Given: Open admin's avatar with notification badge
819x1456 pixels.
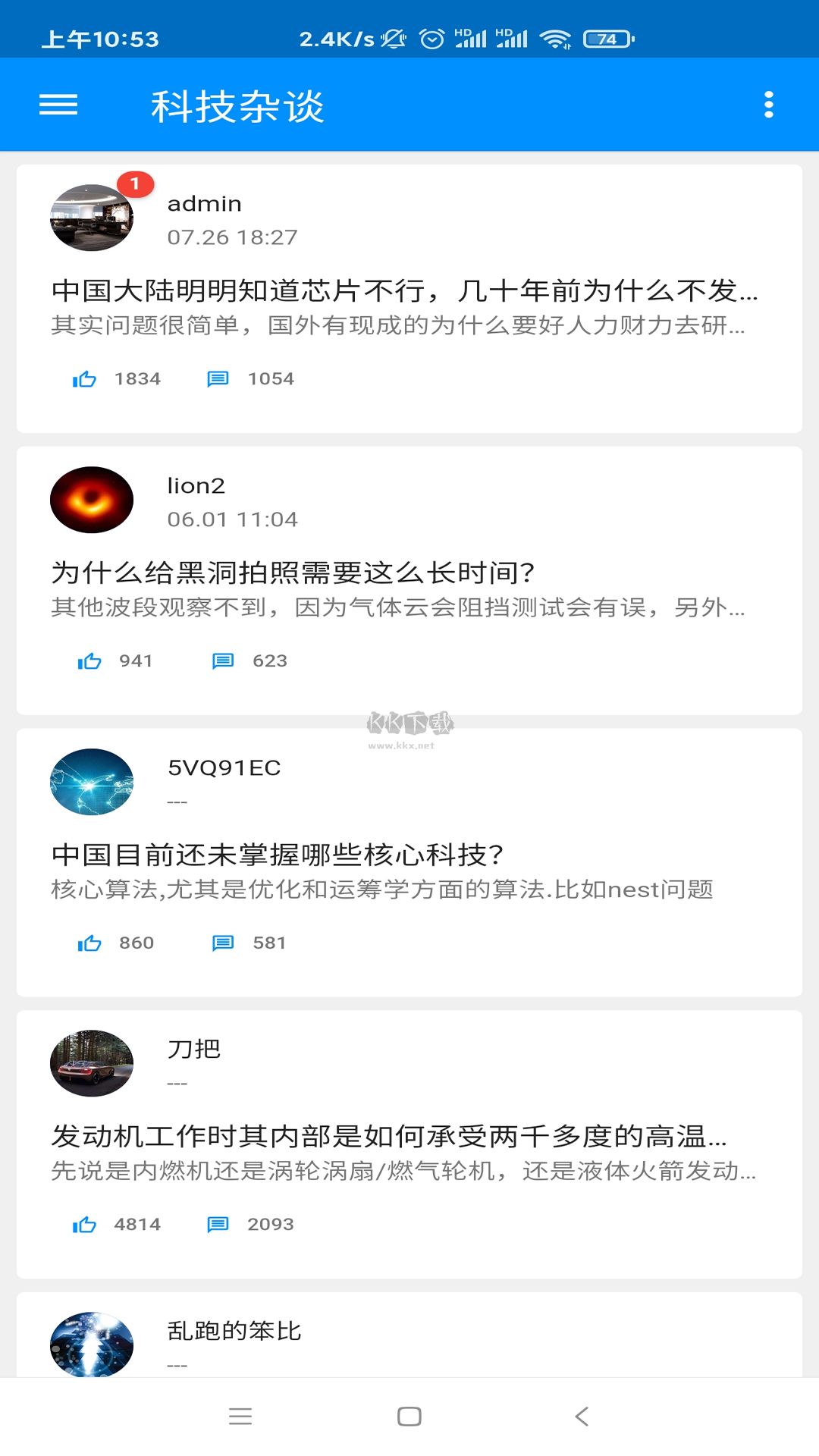Looking at the screenshot, I should pos(92,218).
